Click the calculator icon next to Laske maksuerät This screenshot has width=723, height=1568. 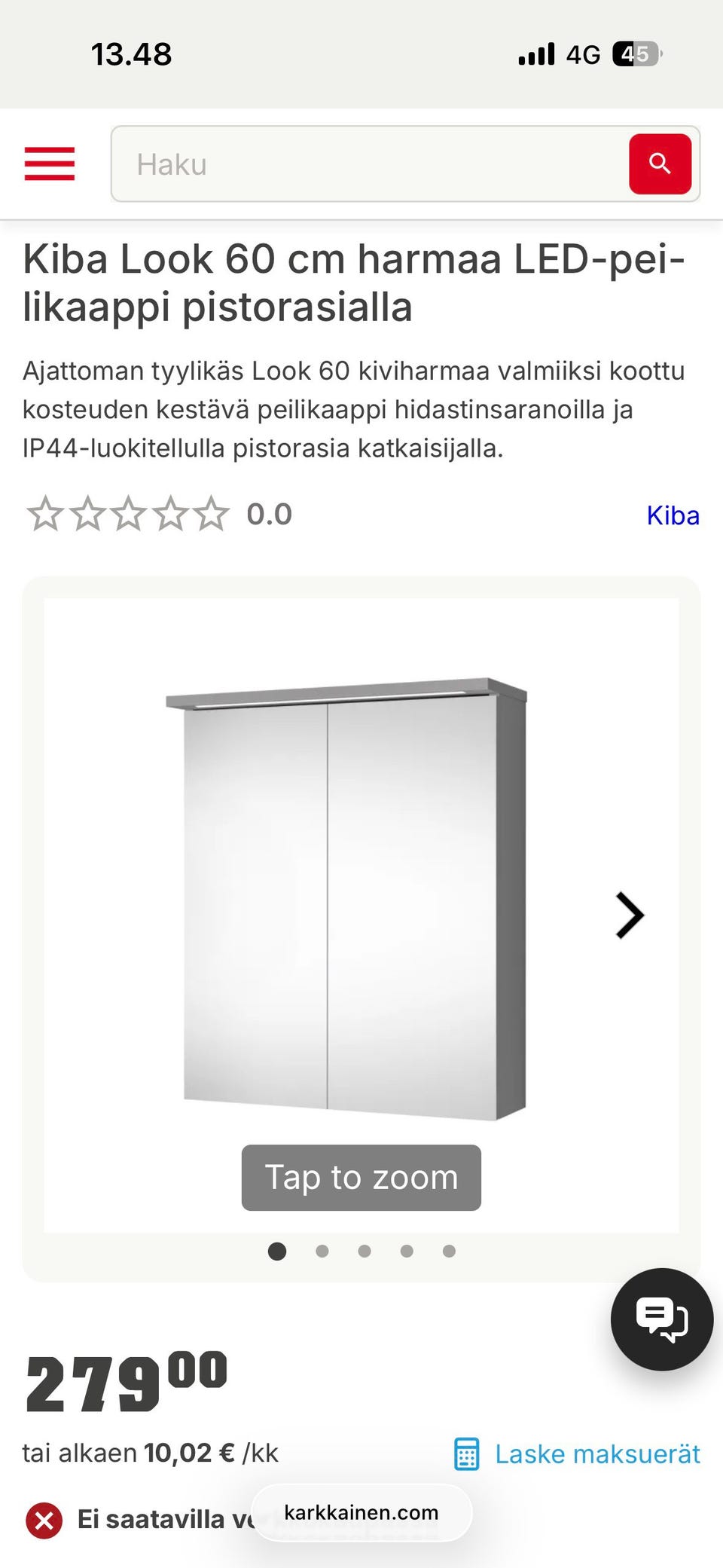pos(468,1453)
